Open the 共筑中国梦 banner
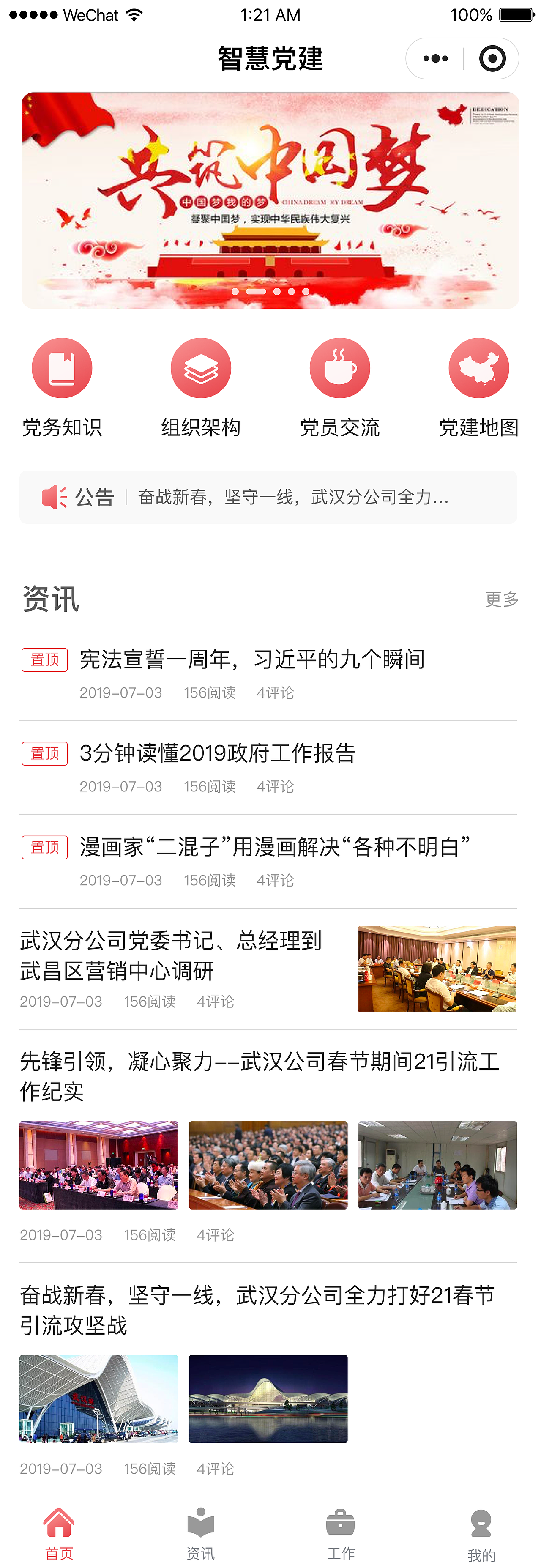This screenshot has height=1568, width=541. pyautogui.click(x=270, y=201)
